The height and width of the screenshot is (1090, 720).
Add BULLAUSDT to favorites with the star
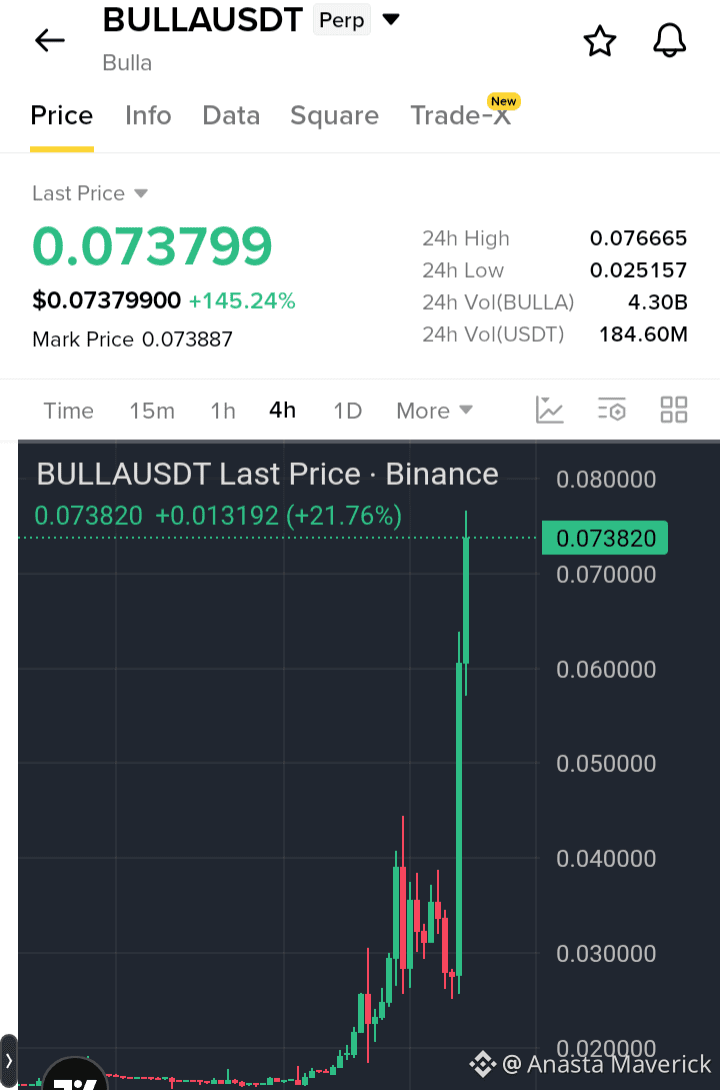click(600, 41)
